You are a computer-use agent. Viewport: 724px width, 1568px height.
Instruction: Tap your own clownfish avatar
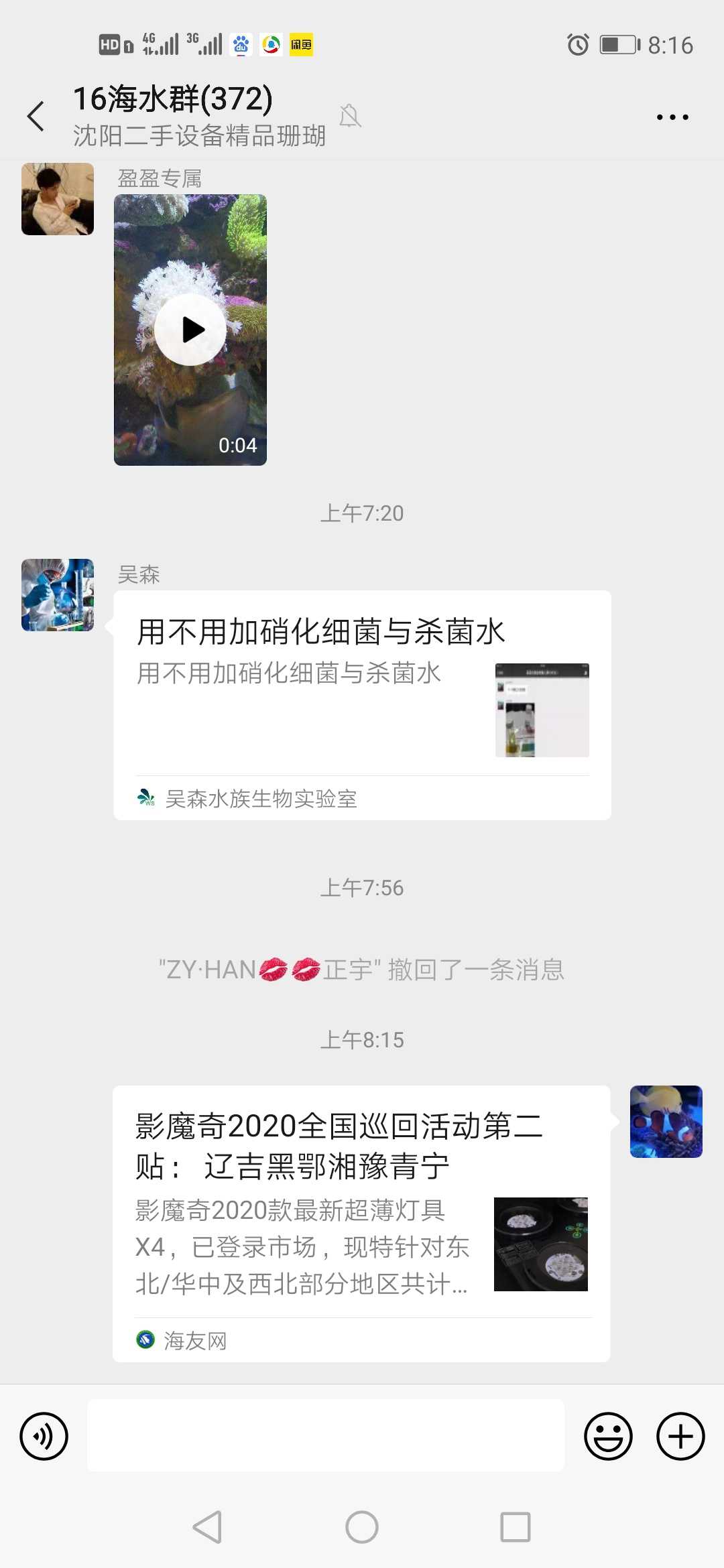[666, 1122]
